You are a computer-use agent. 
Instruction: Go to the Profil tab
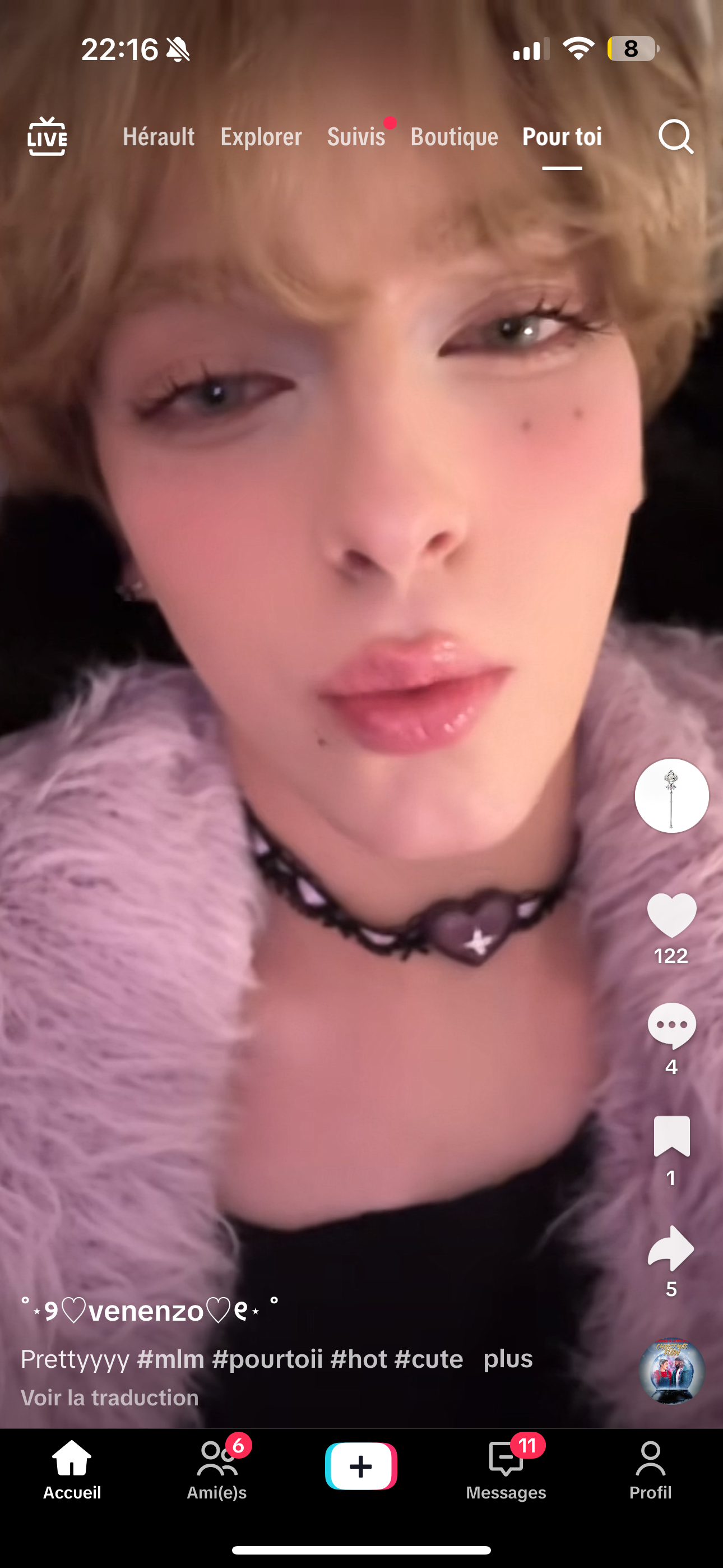[x=650, y=1470]
